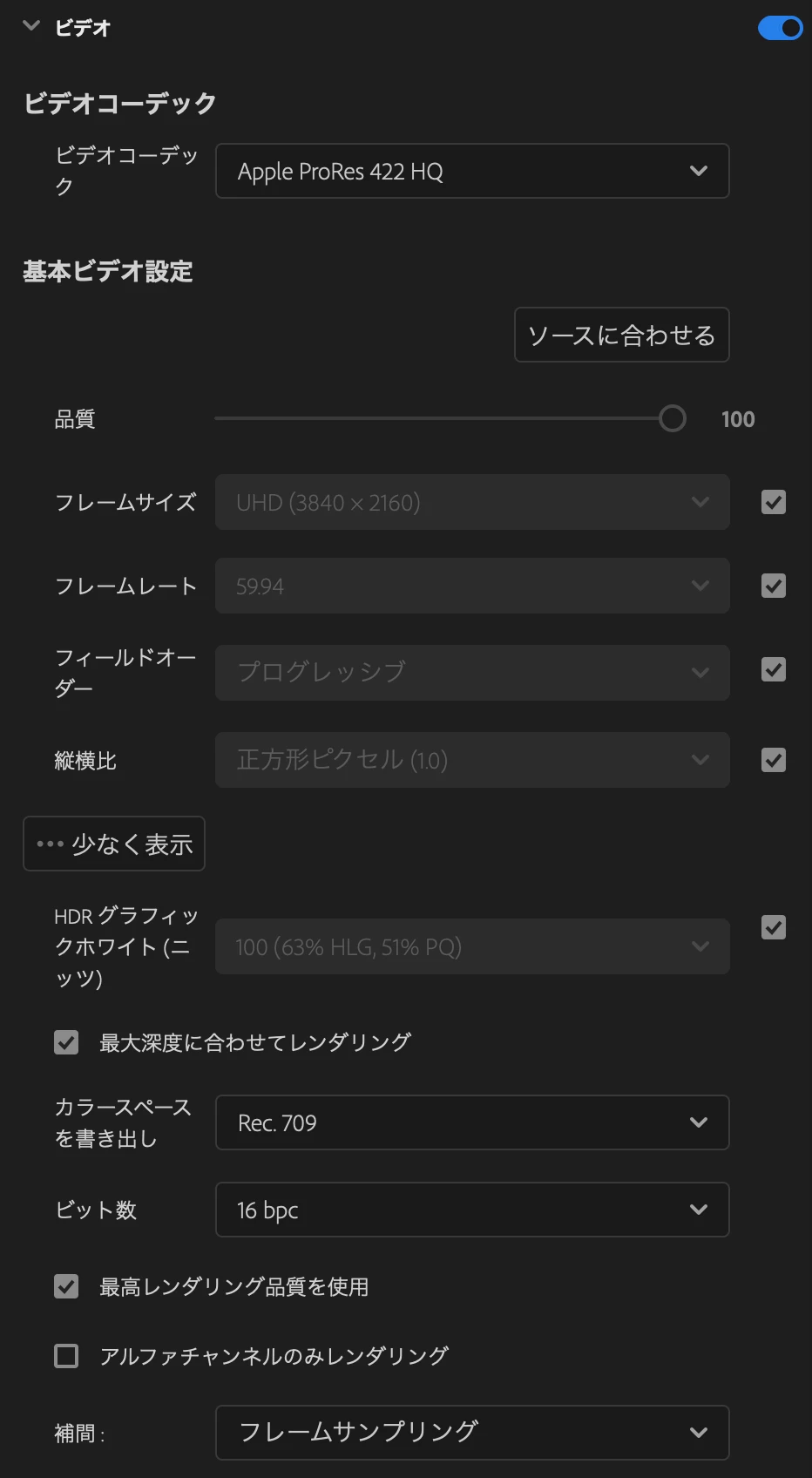
Task: Uncheck the フィールドオーダー match-source checkbox
Action: coord(774,669)
